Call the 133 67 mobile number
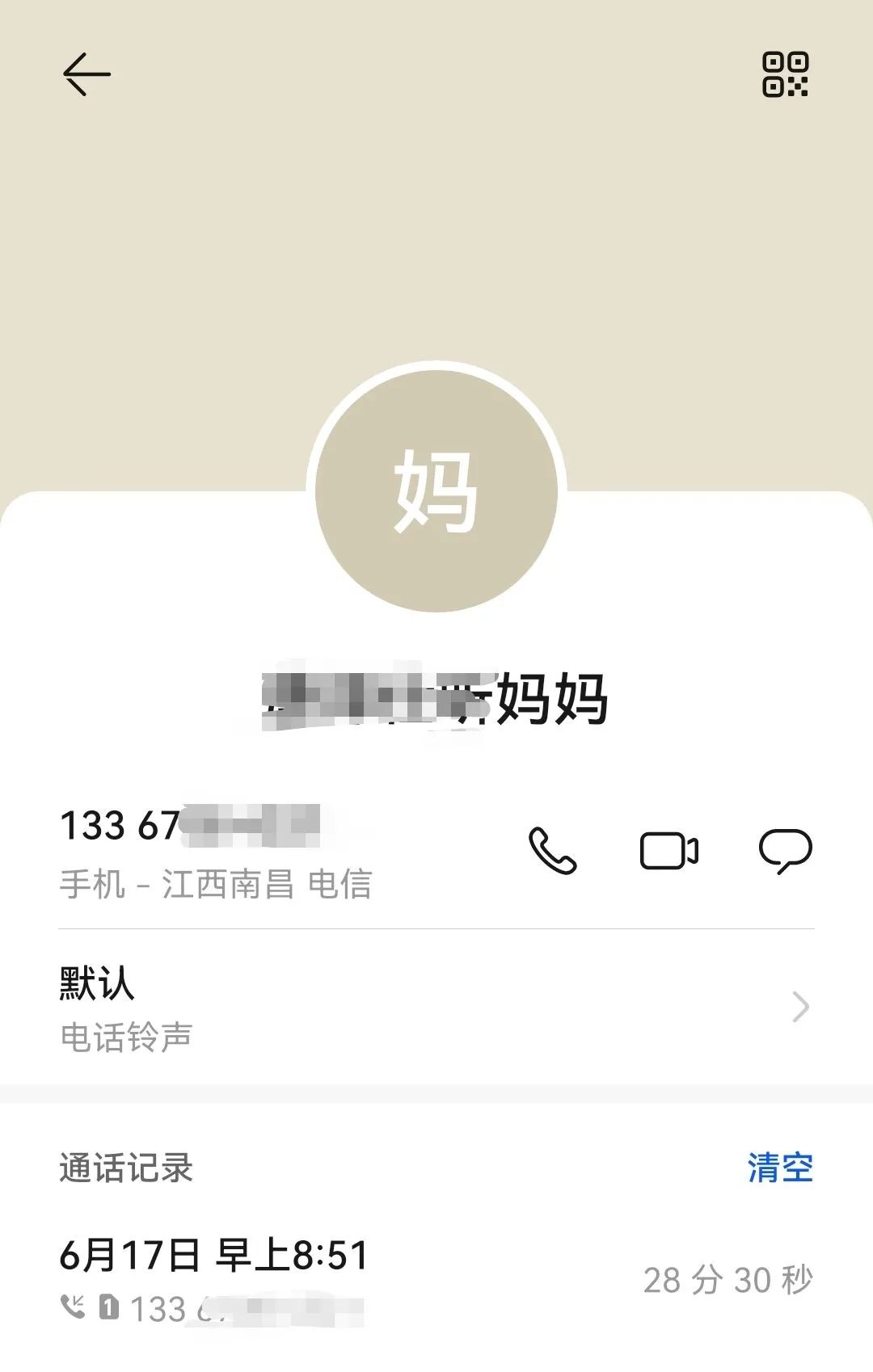 552,851
